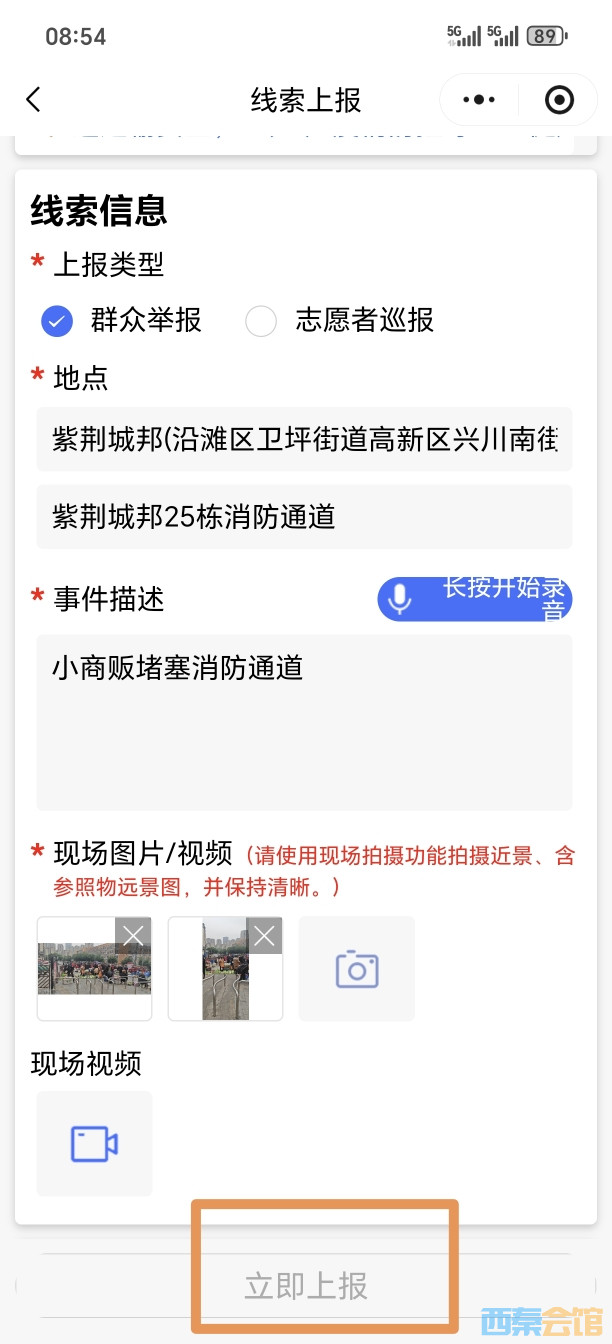Close the mini-program with the circle icon
The height and width of the screenshot is (1344, 612).
pos(559,100)
